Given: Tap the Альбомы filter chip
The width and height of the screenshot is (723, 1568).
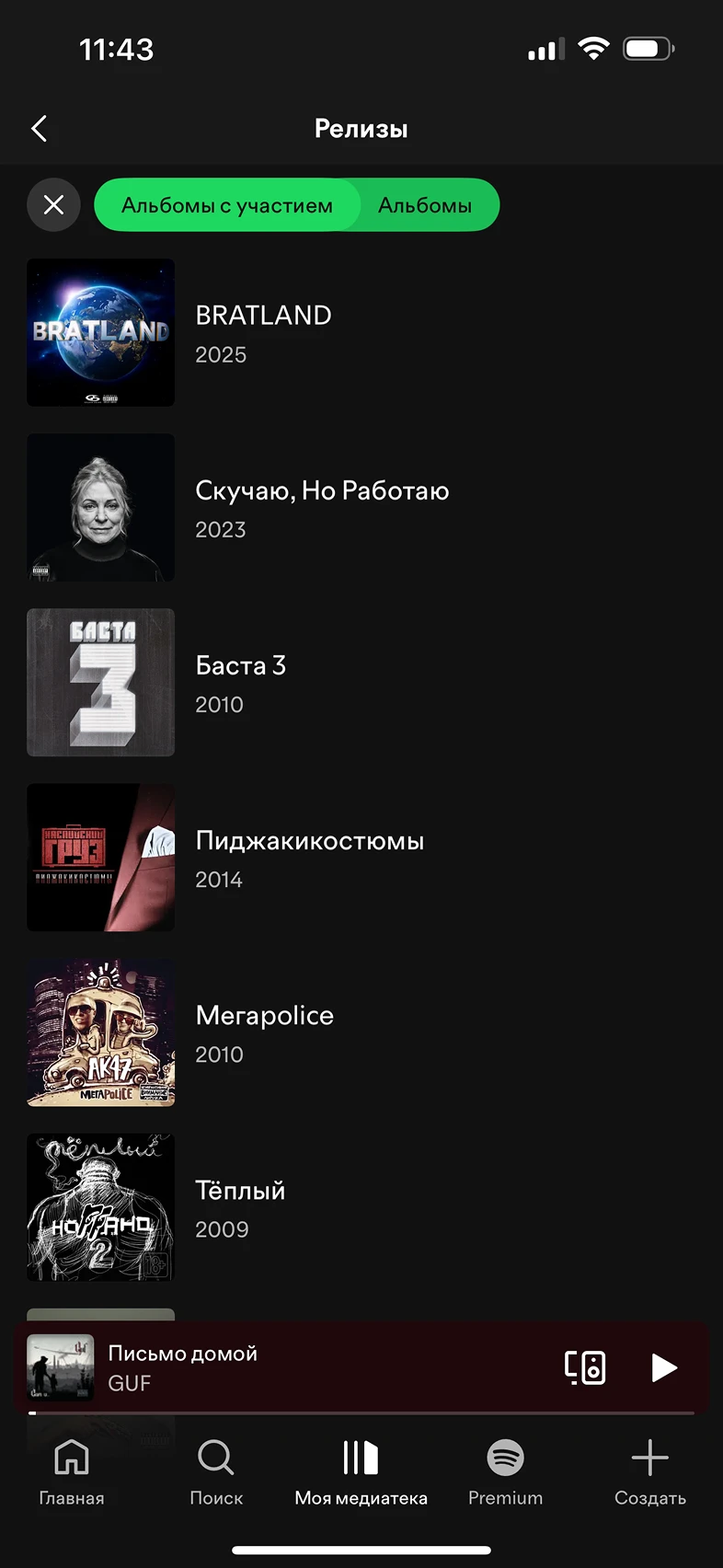Looking at the screenshot, I should 425,205.
